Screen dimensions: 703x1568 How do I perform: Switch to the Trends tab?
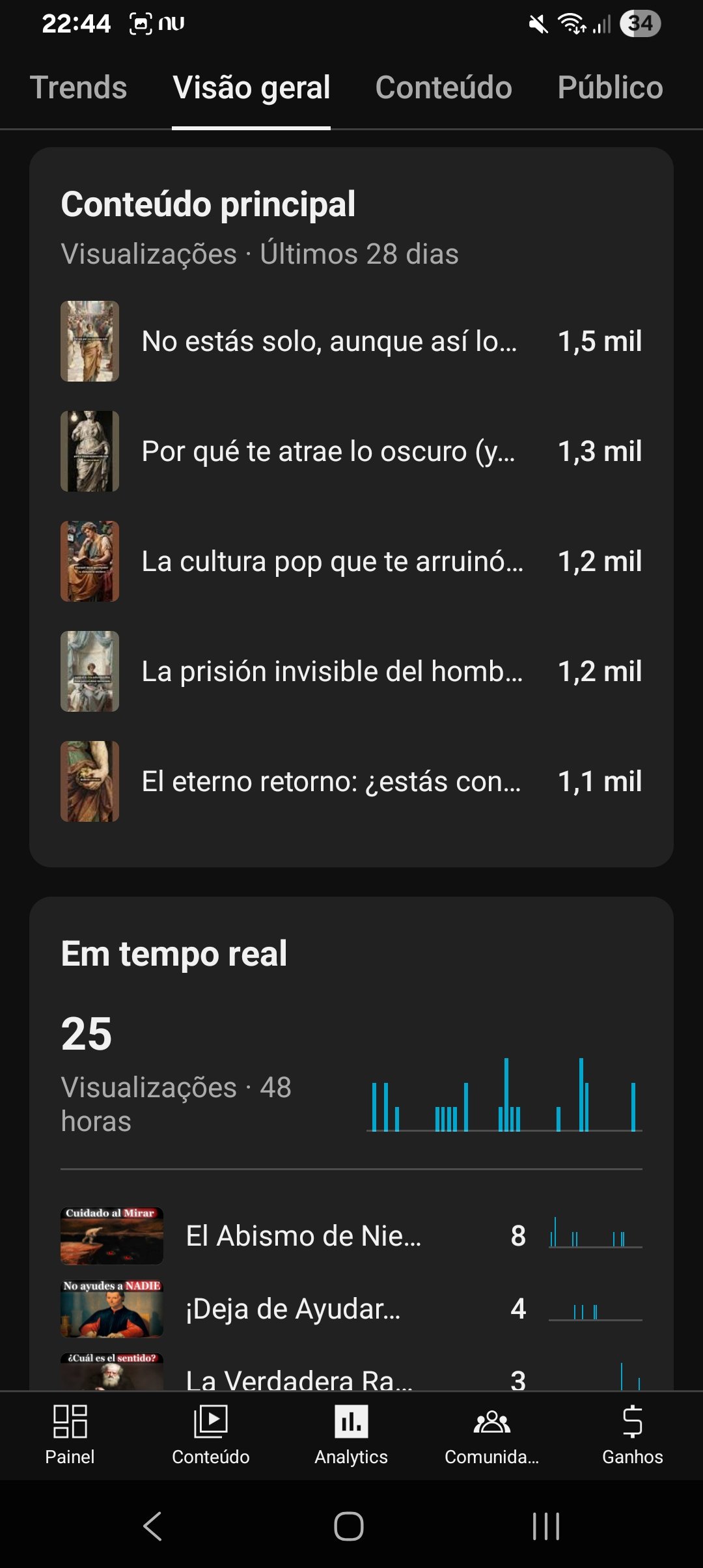coord(78,87)
